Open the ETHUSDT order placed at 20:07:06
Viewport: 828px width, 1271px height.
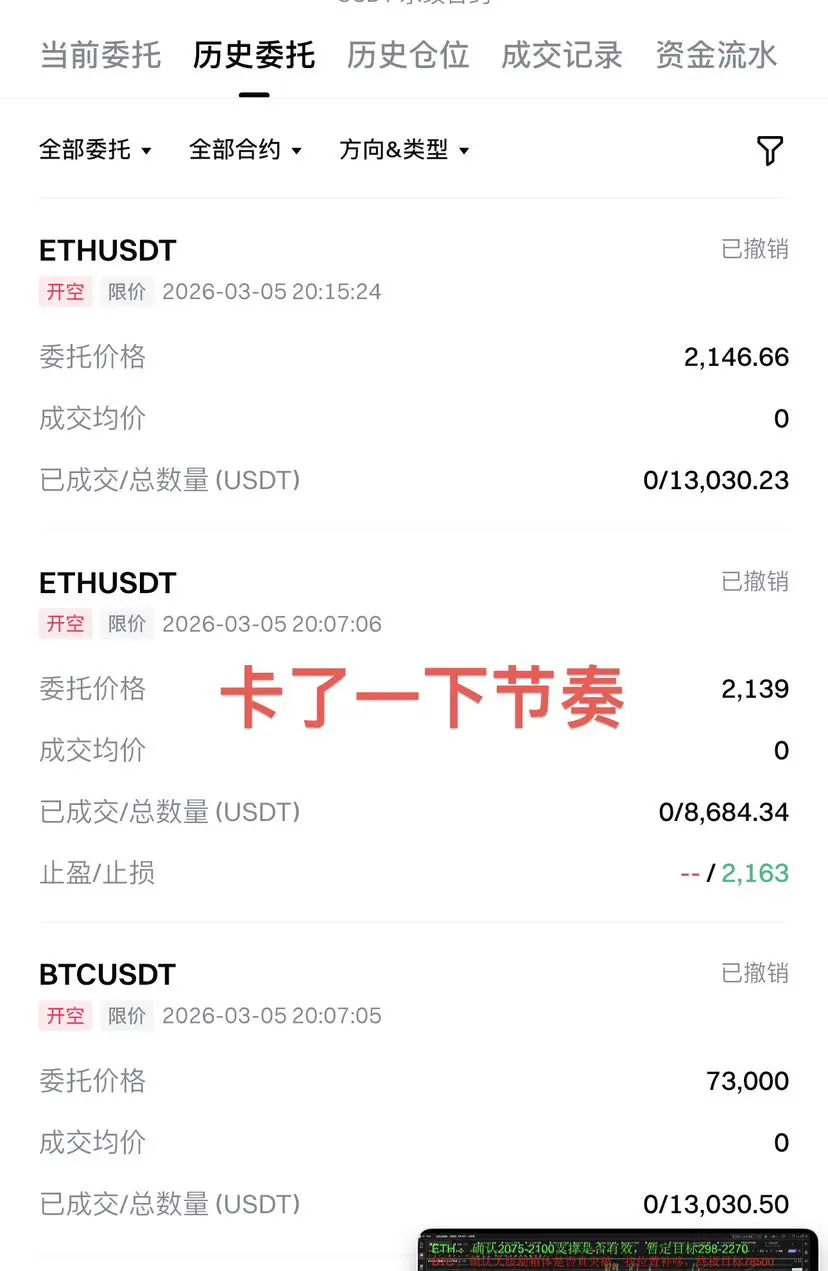coord(108,582)
